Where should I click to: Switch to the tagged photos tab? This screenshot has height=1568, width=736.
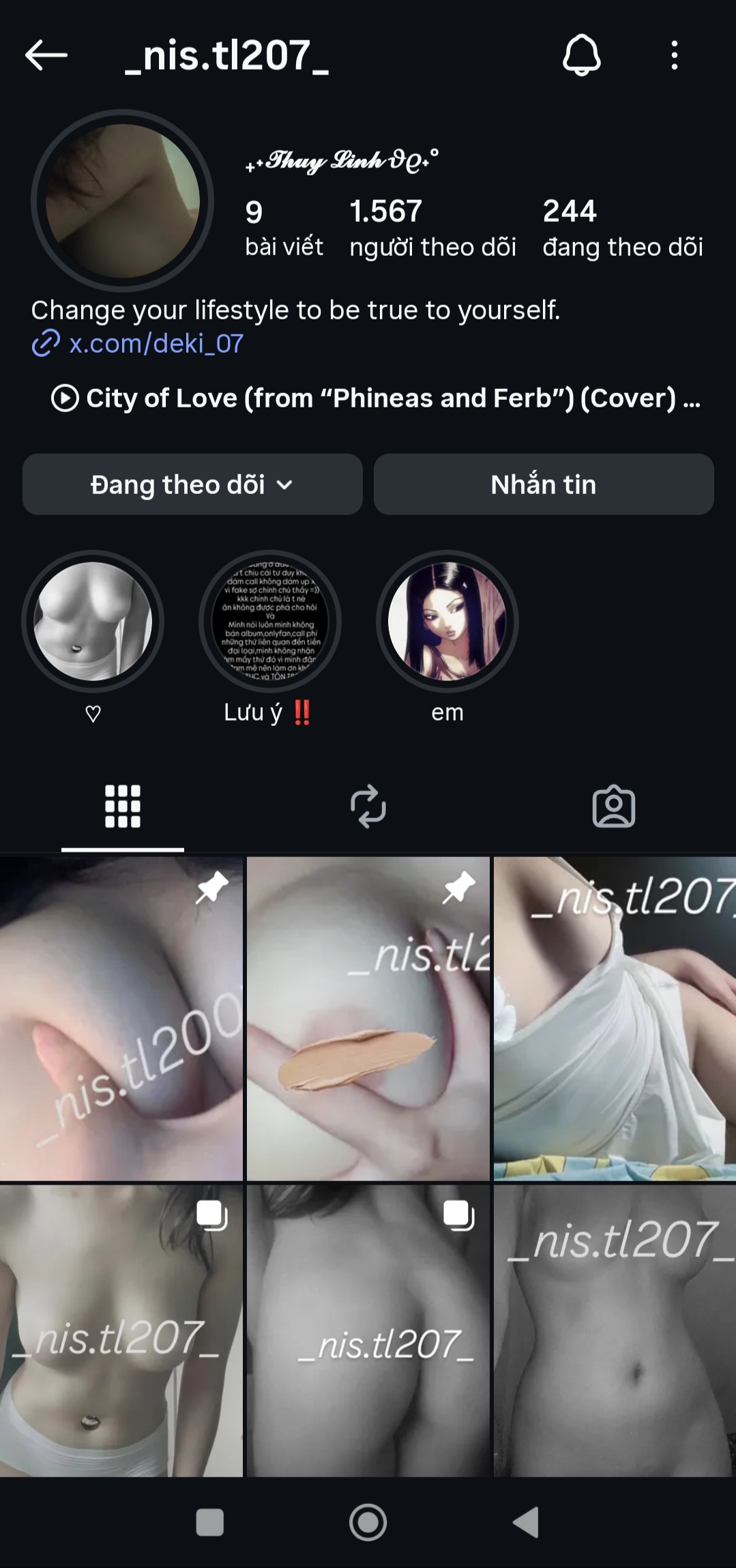614,807
